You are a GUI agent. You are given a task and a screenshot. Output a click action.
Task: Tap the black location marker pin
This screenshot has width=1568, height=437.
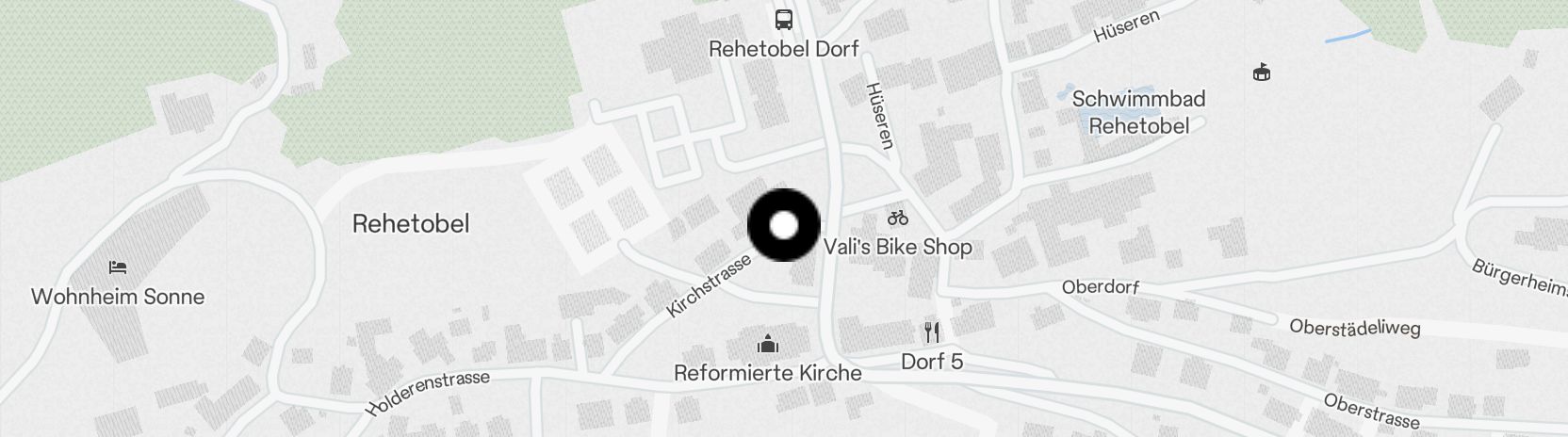[x=784, y=225]
